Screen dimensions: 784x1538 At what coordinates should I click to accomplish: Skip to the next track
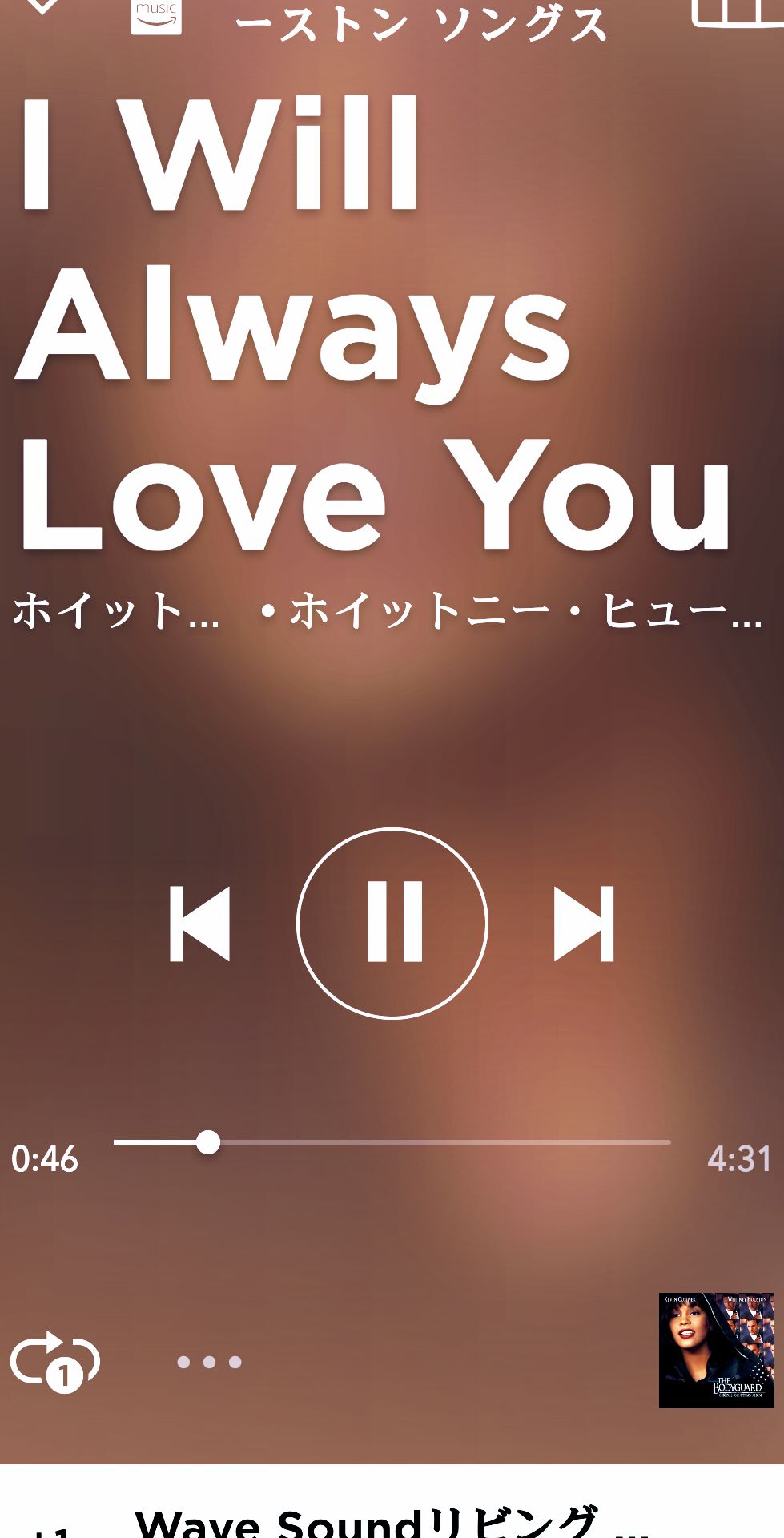tap(584, 923)
